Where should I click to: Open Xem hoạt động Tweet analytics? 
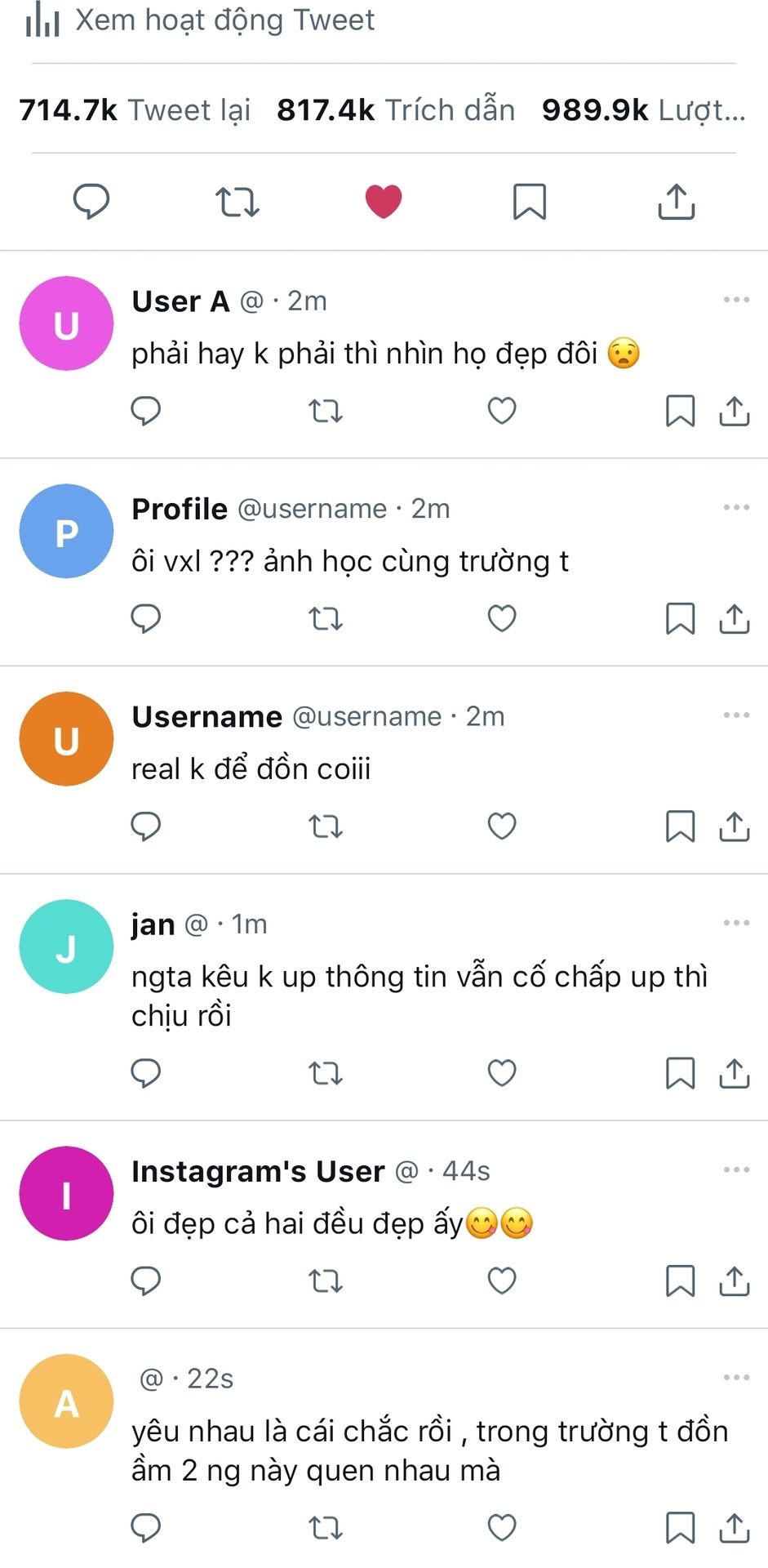pyautogui.click(x=200, y=20)
